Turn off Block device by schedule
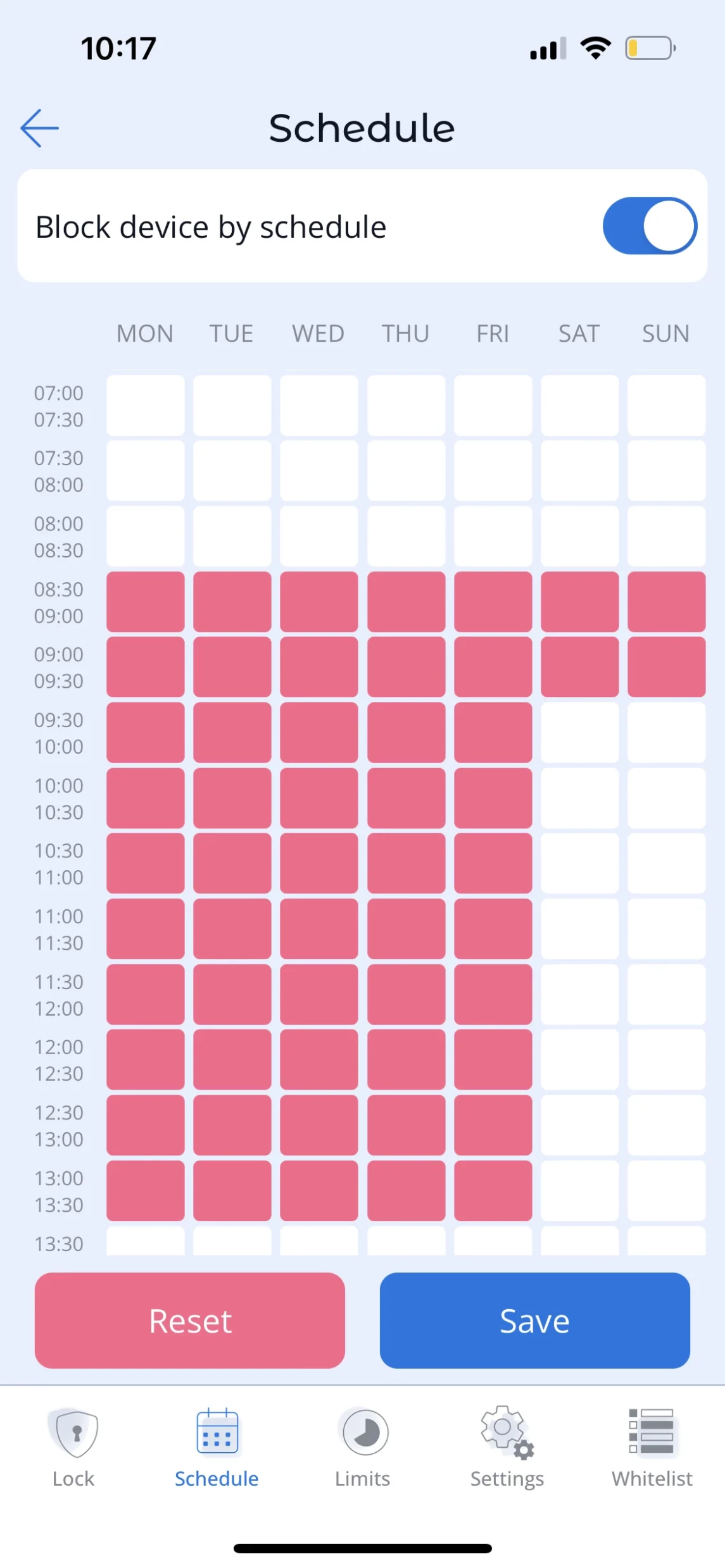This screenshot has width=725, height=1568. [x=649, y=226]
